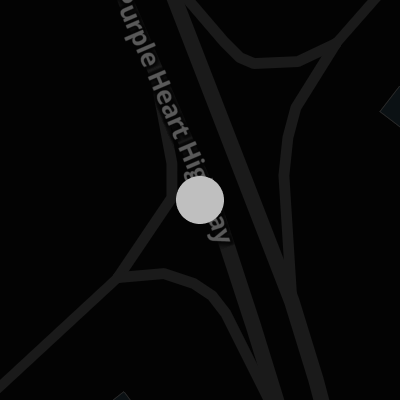This screenshot has width=400, height=400.
Task: Tap the gray location marker on the map
Action: click(200, 200)
